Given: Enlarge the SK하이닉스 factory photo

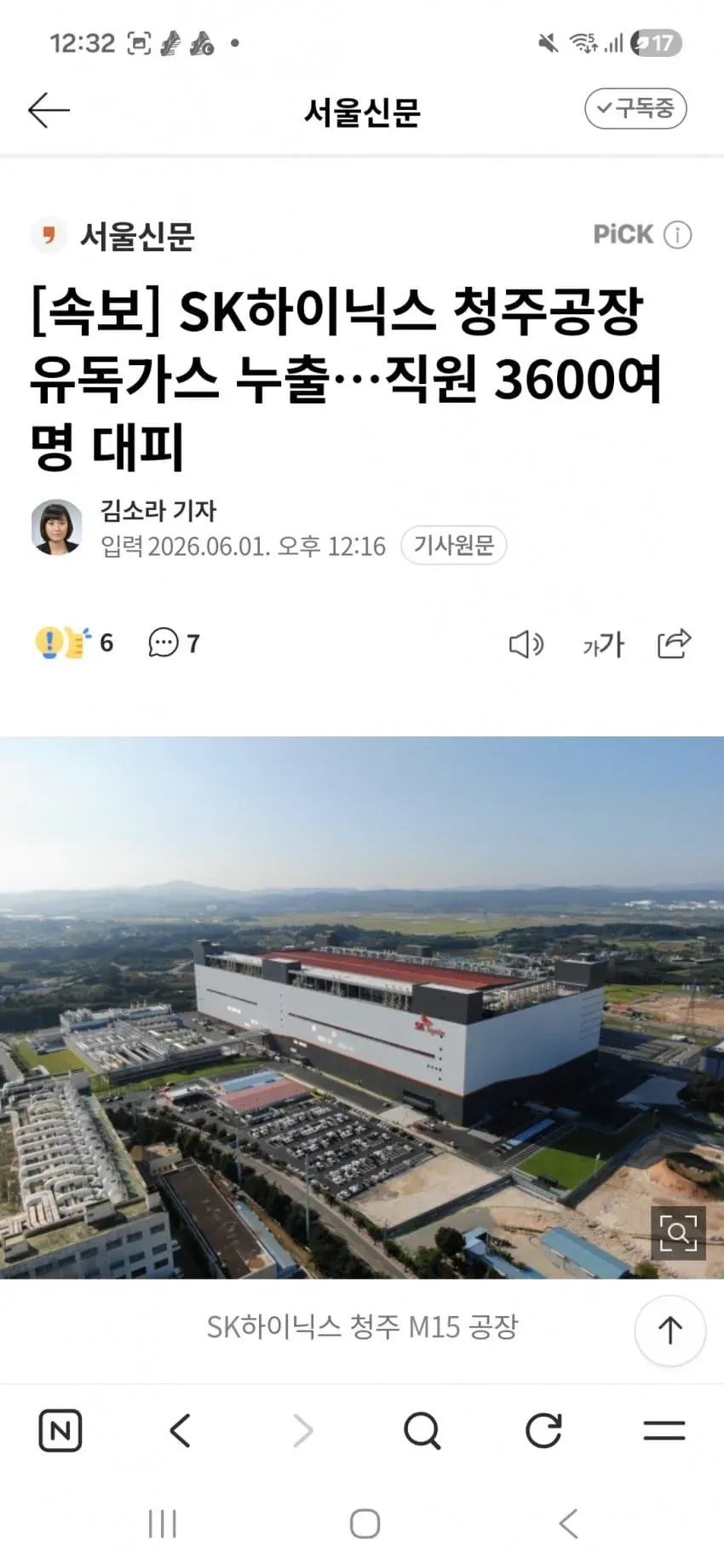Looking at the screenshot, I should coord(678,1233).
